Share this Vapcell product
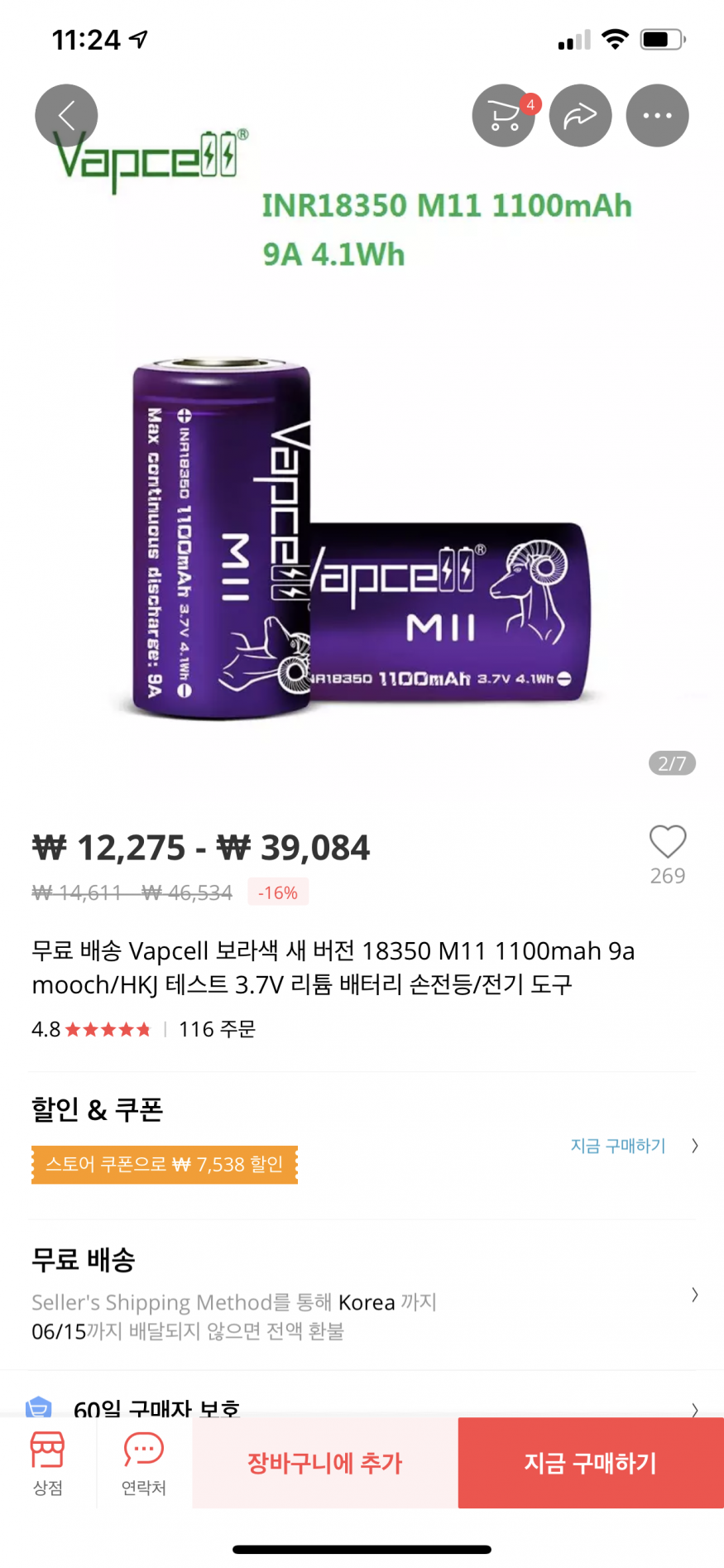The height and width of the screenshot is (1568, 724). coord(581,116)
